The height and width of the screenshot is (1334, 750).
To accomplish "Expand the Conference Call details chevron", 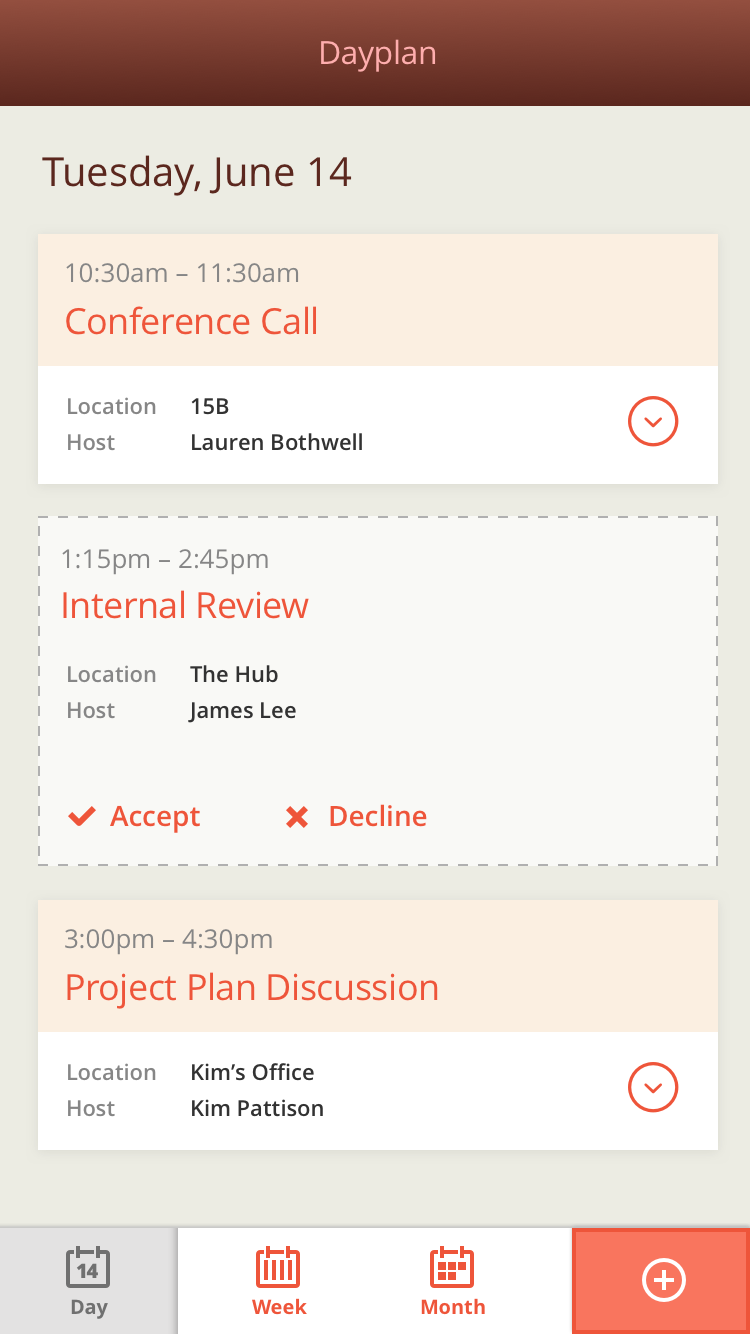I will click(x=653, y=421).
